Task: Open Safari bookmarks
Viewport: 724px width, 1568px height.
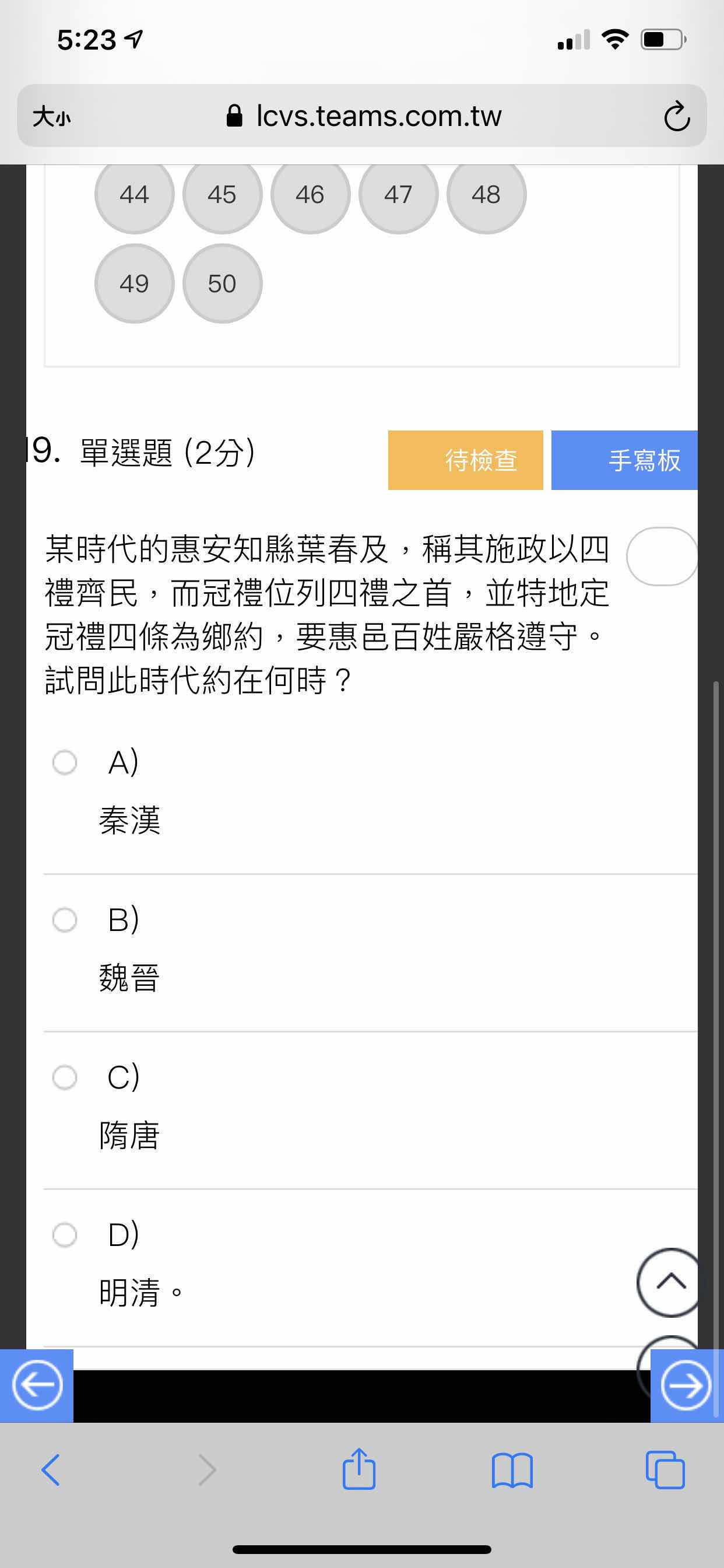Action: tap(512, 1471)
